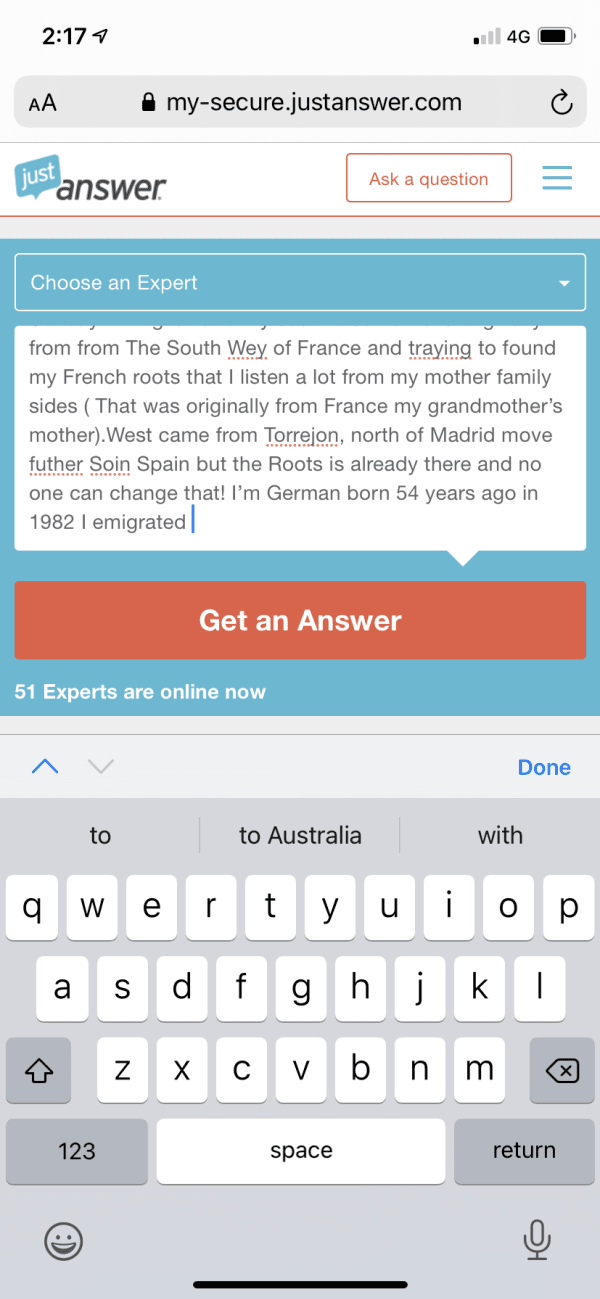
Task: Open the hamburger menu
Action: 557,179
